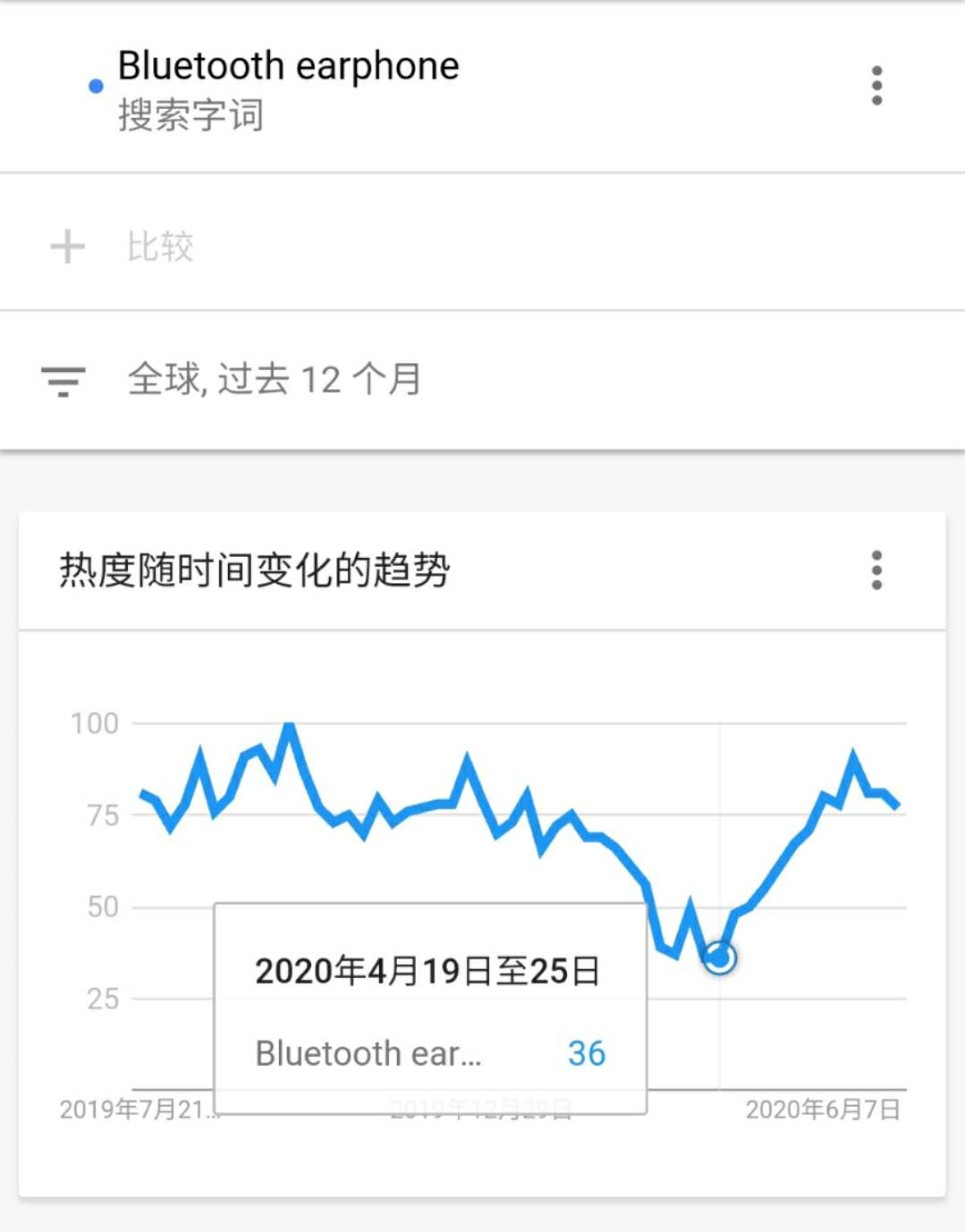The image size is (965, 1232).
Task: Click the chart peak reaching 100
Action: coord(288,724)
